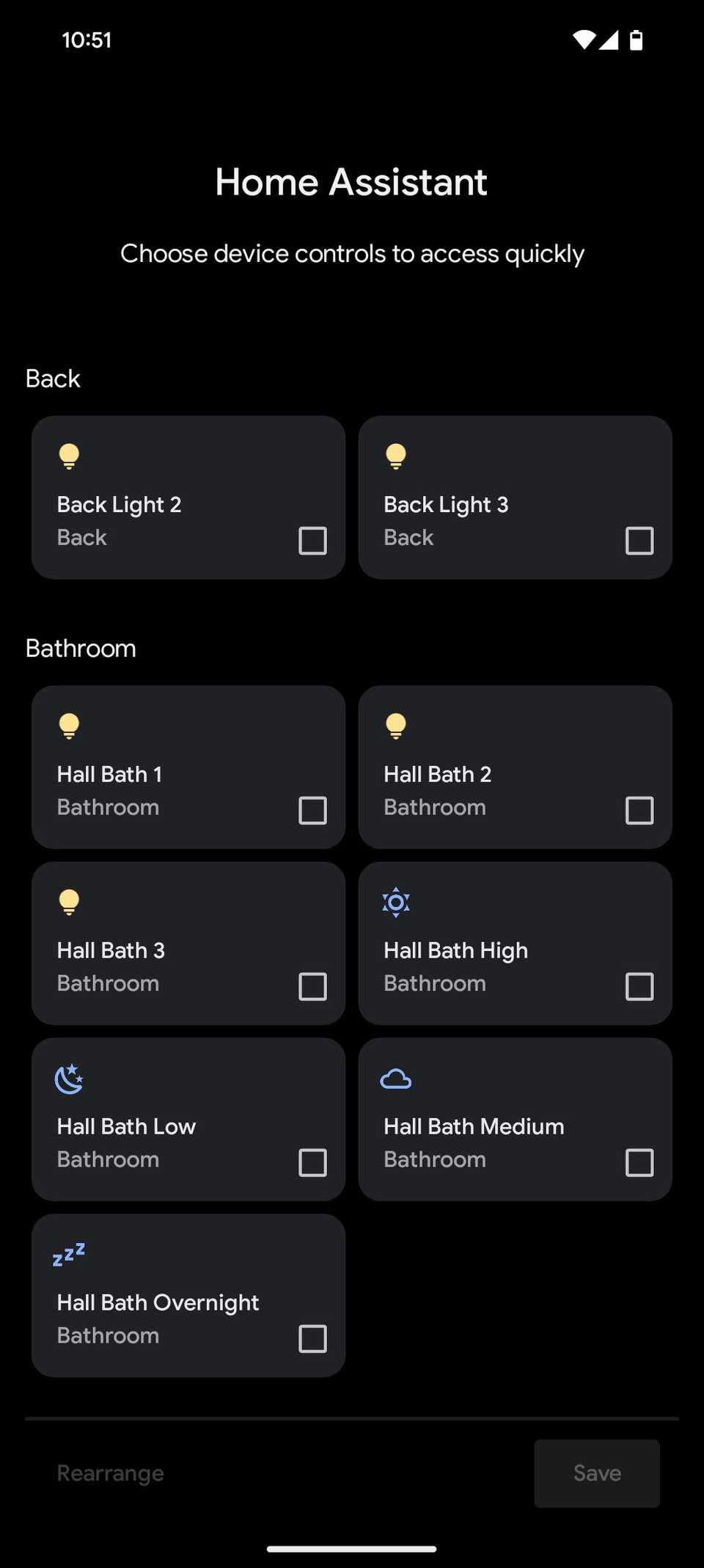Click the Hall Bath 2 lightbulb icon
The height and width of the screenshot is (1568, 704).
point(395,726)
